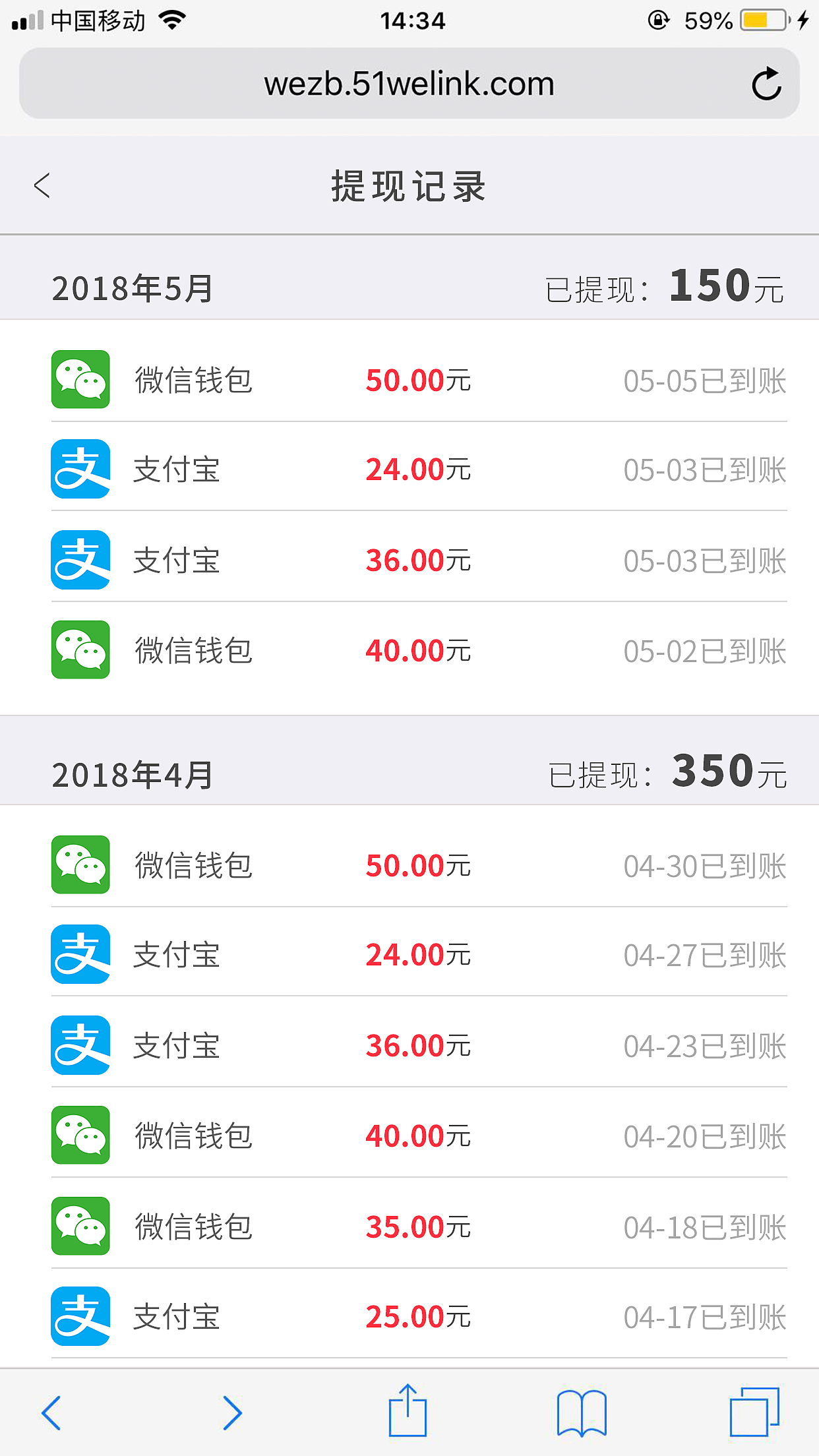
Task: Tap the reload icon in the address bar
Action: point(767,83)
